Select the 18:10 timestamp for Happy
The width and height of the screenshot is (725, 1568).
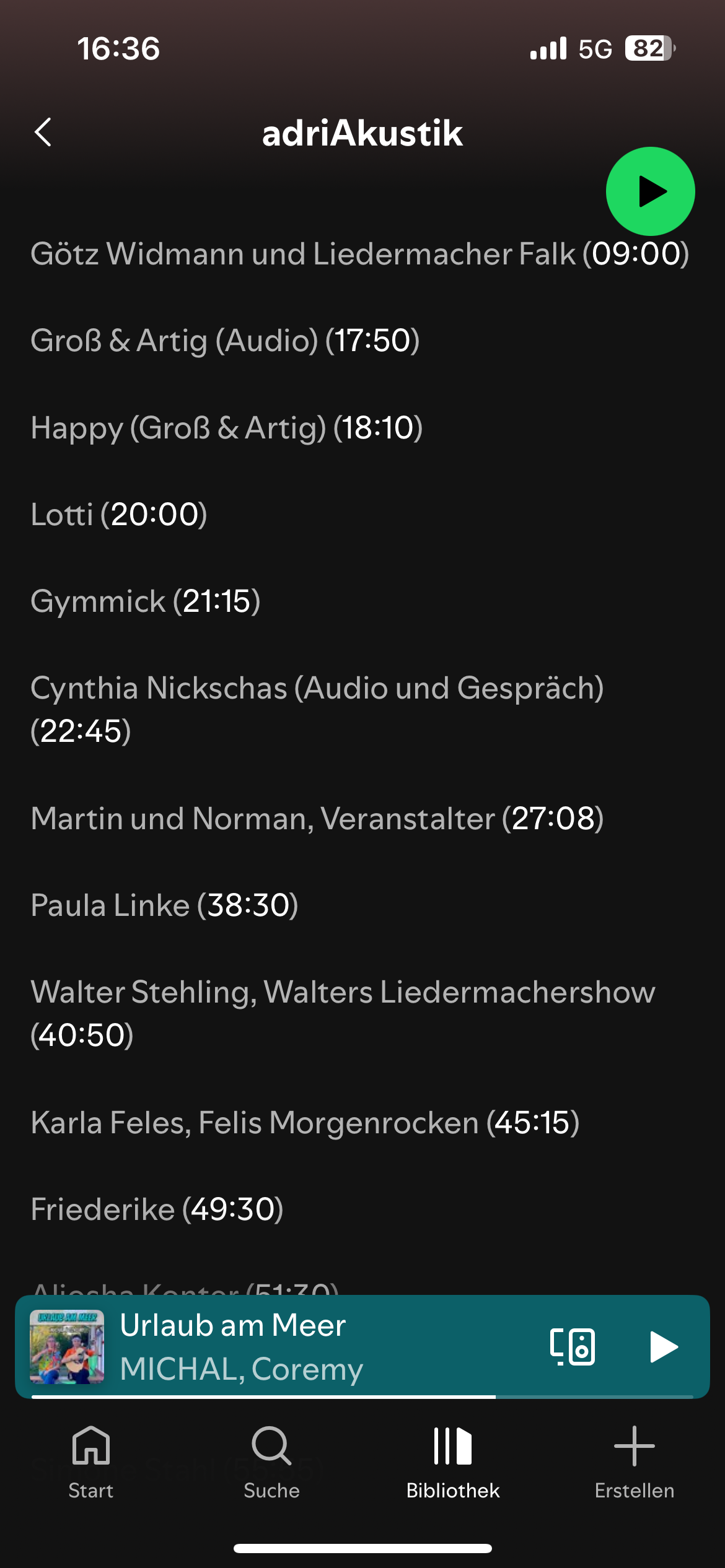coord(378,428)
